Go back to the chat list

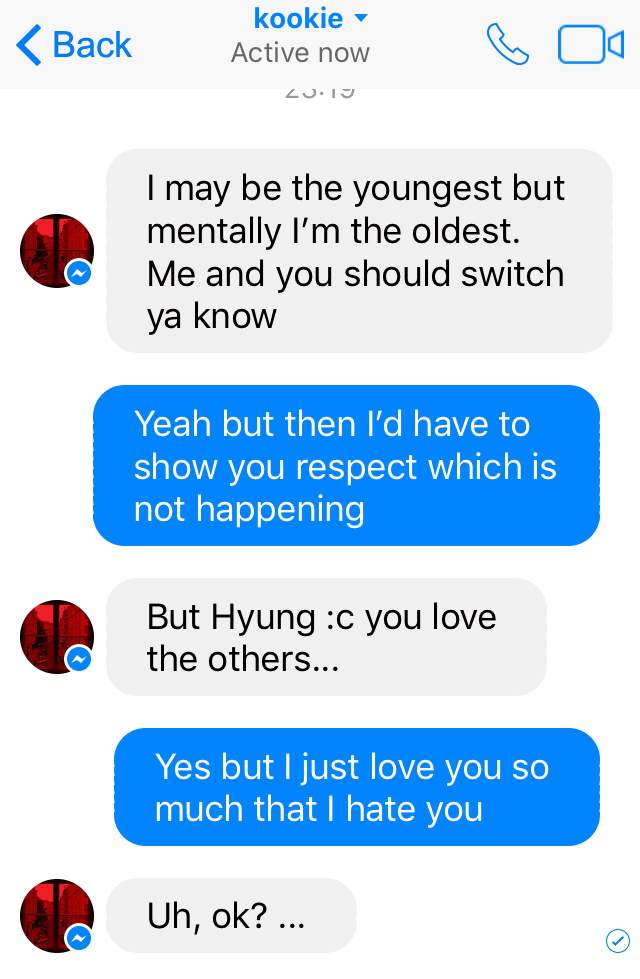tap(74, 45)
